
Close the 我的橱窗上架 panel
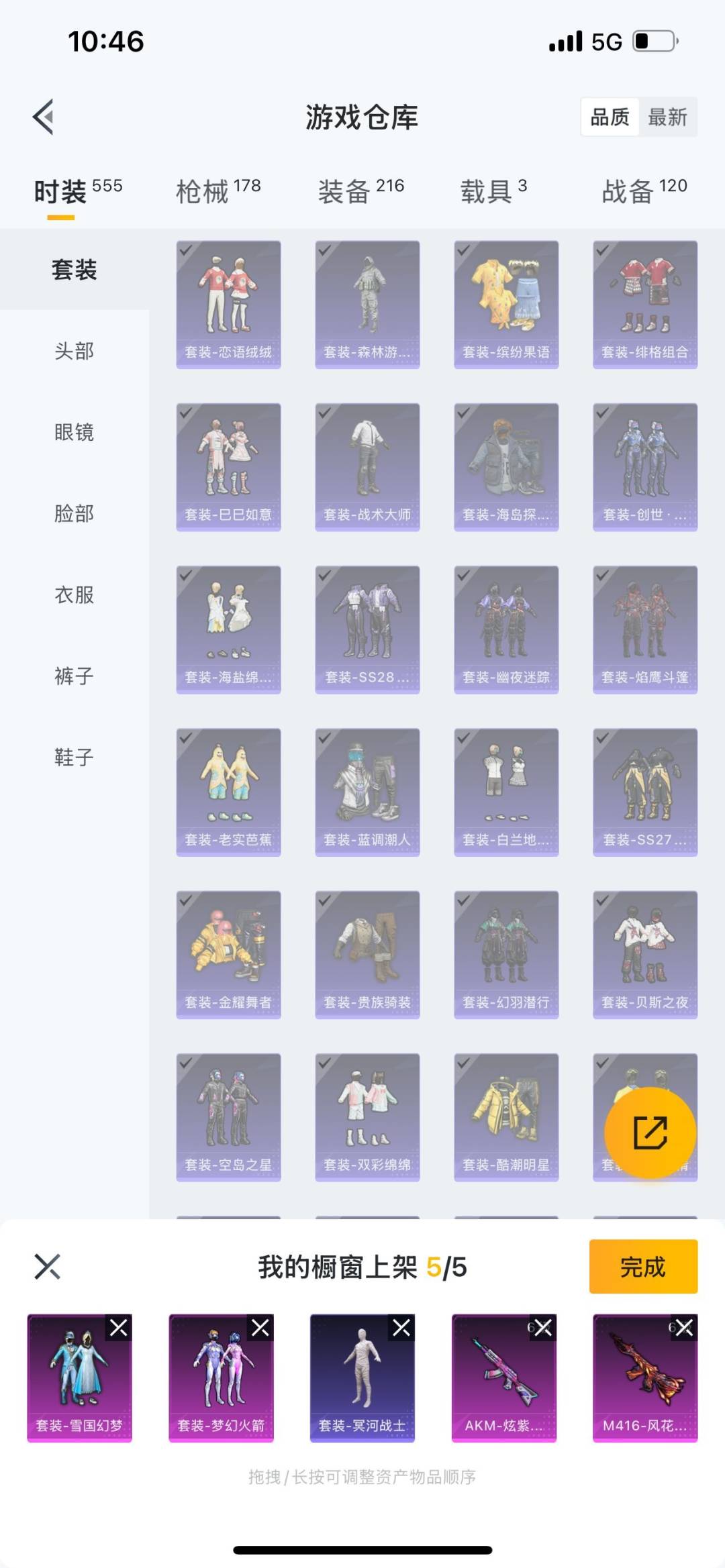(x=47, y=1267)
